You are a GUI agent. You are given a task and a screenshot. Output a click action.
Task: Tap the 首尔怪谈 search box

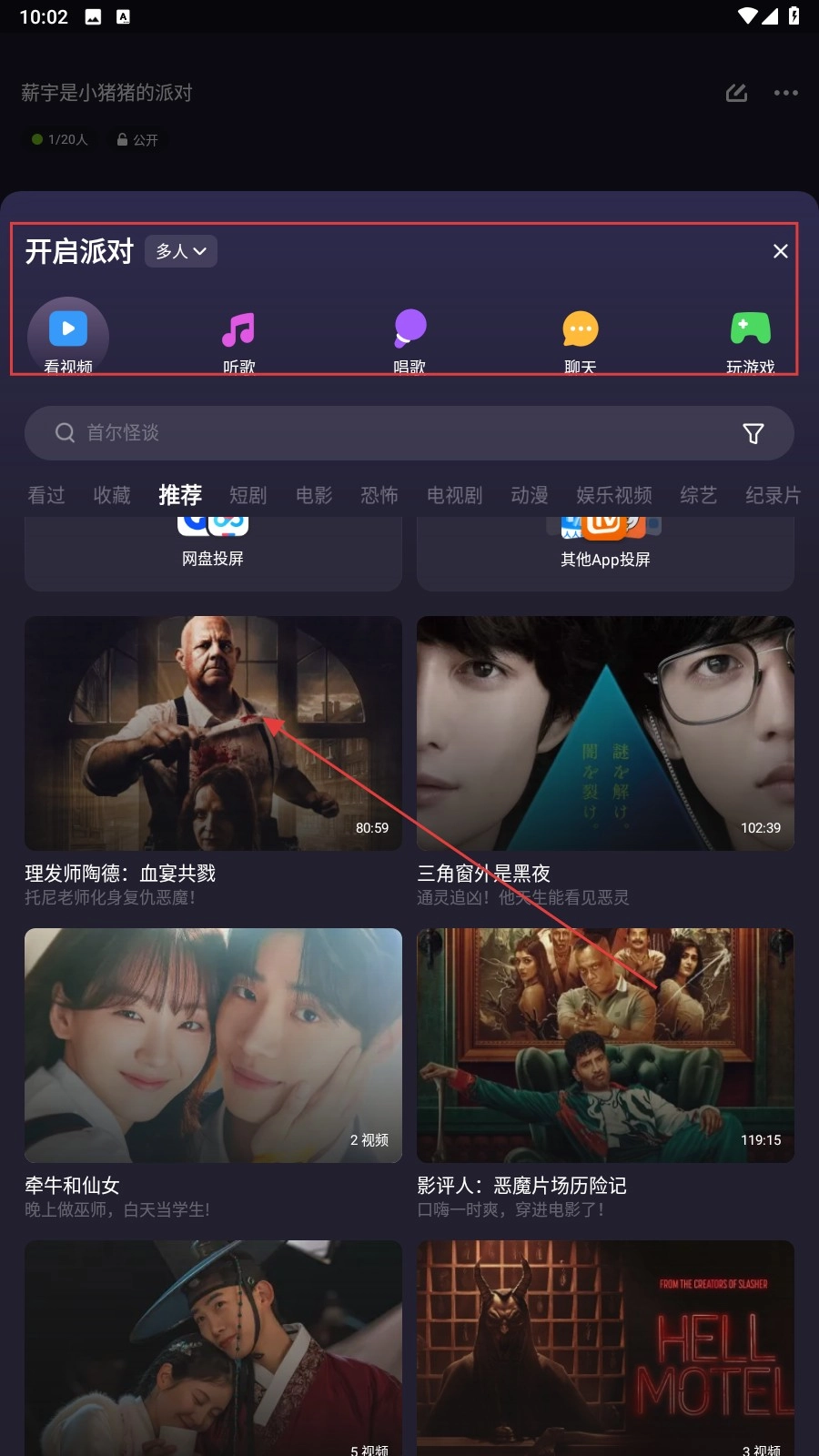[382, 433]
